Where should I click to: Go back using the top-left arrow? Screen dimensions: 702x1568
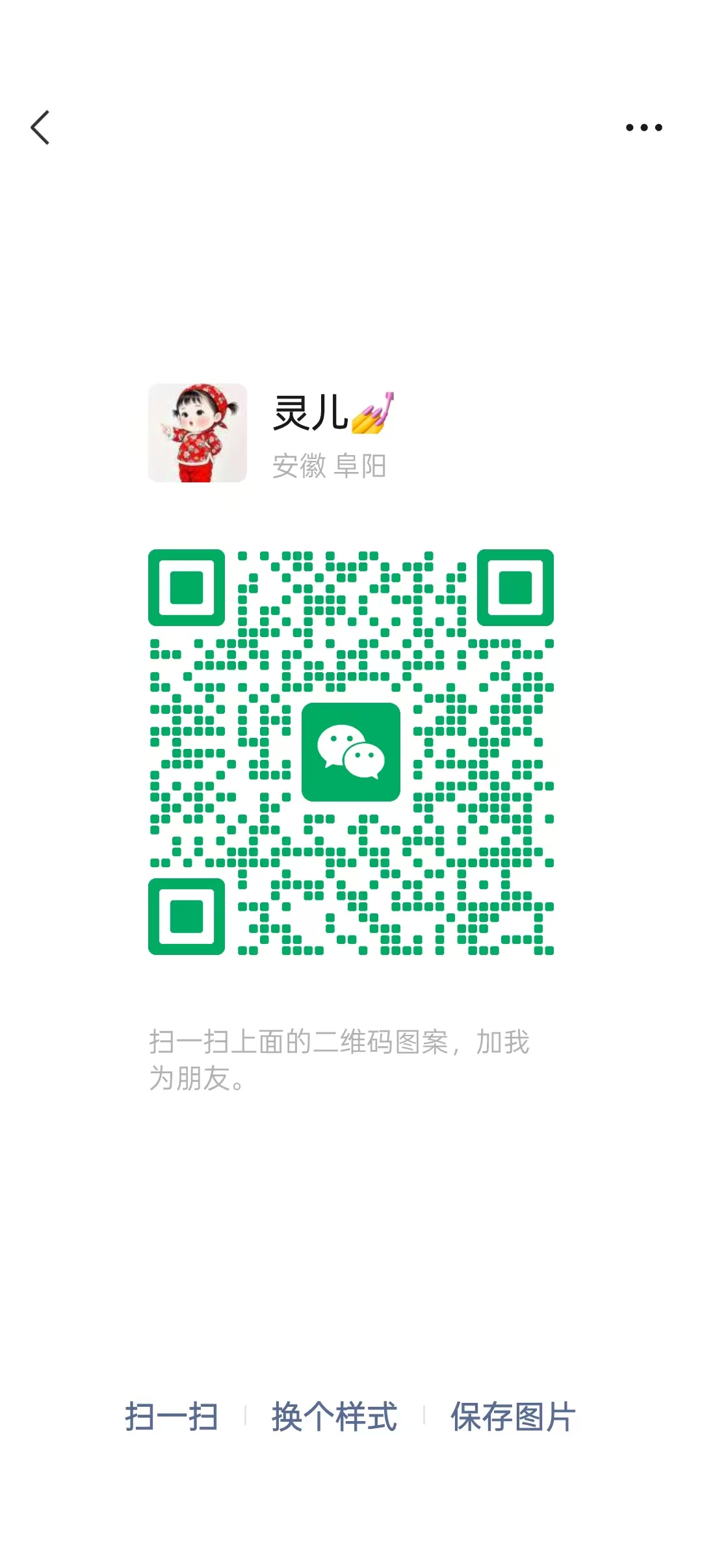click(40, 127)
